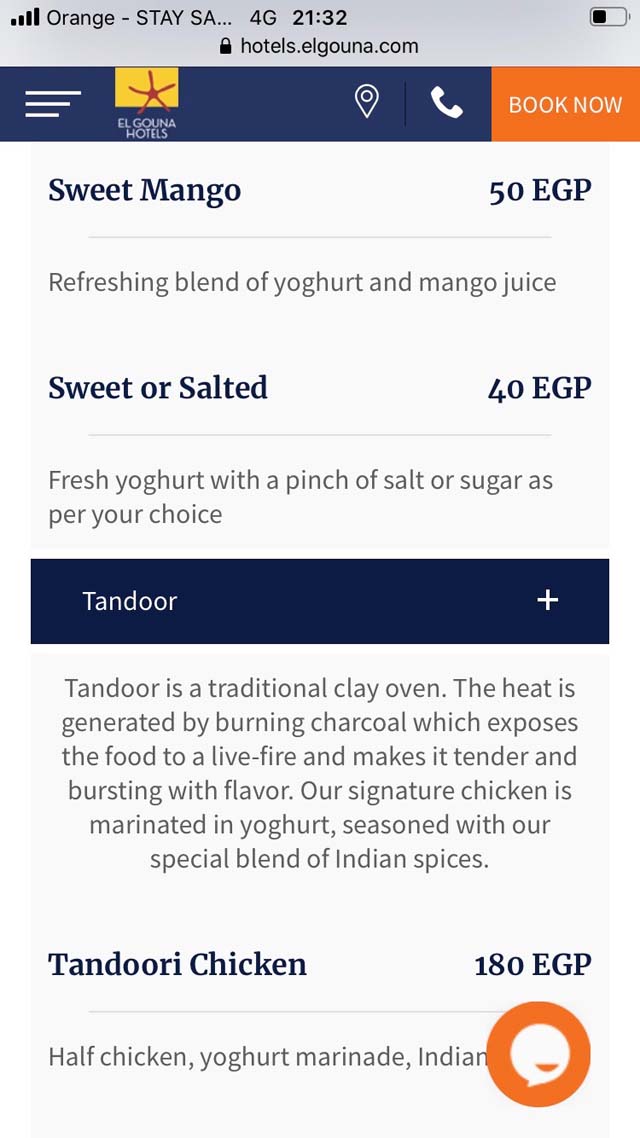
Task: Open the hamburger menu
Action: [x=52, y=104]
